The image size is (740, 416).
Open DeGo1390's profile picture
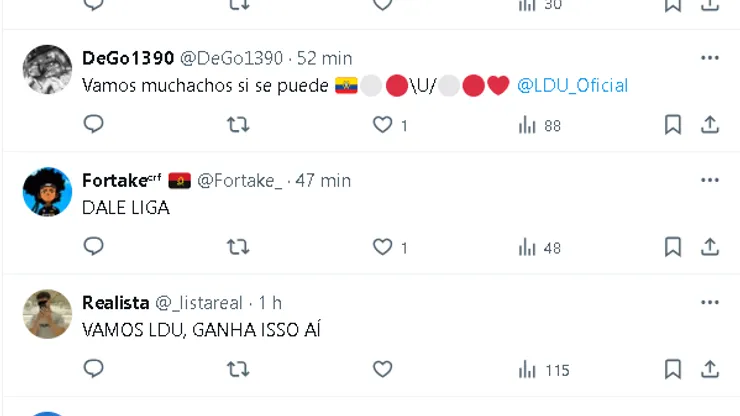pos(47,70)
